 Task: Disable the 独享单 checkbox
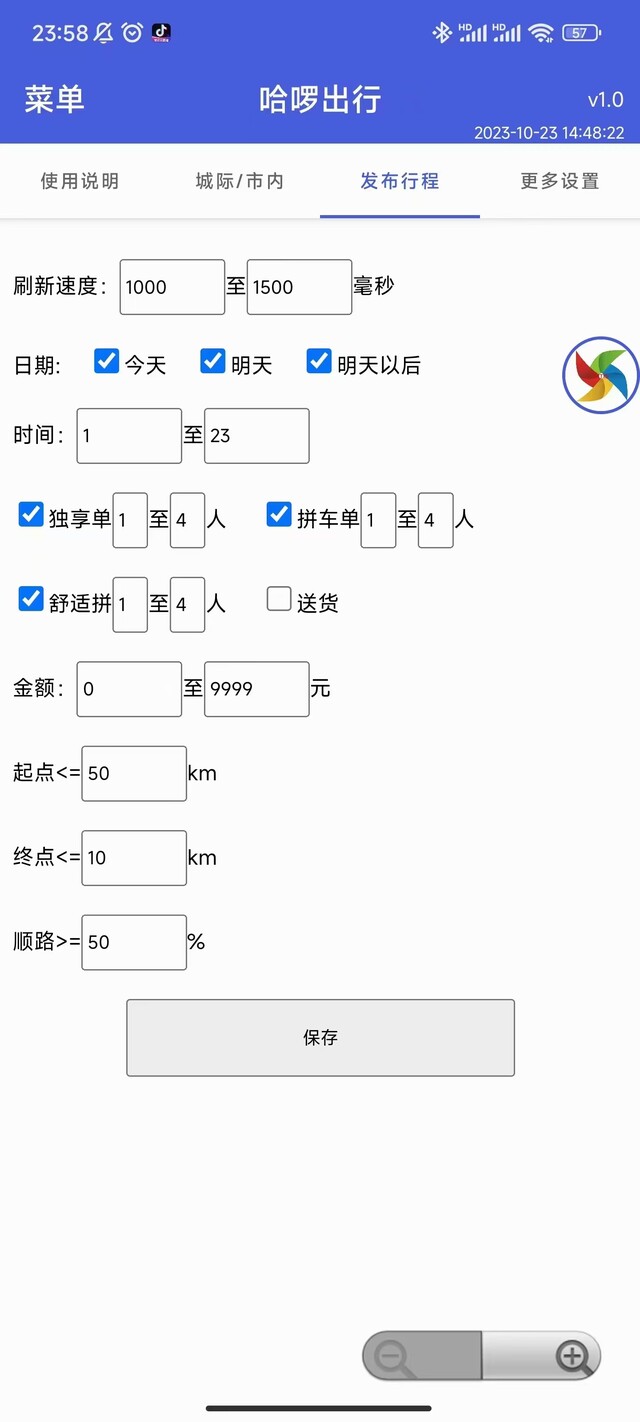coord(31,515)
